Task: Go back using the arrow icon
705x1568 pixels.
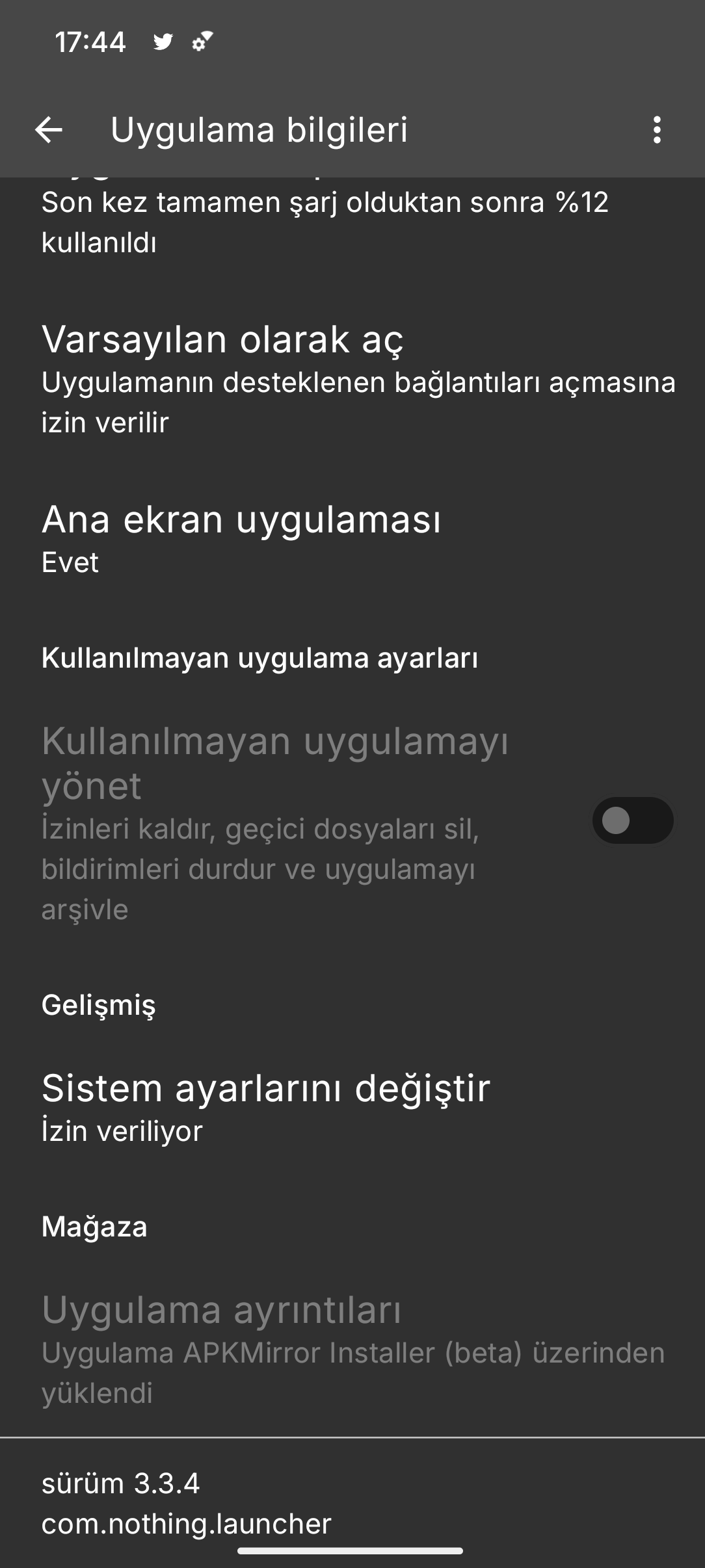Action: click(x=49, y=130)
